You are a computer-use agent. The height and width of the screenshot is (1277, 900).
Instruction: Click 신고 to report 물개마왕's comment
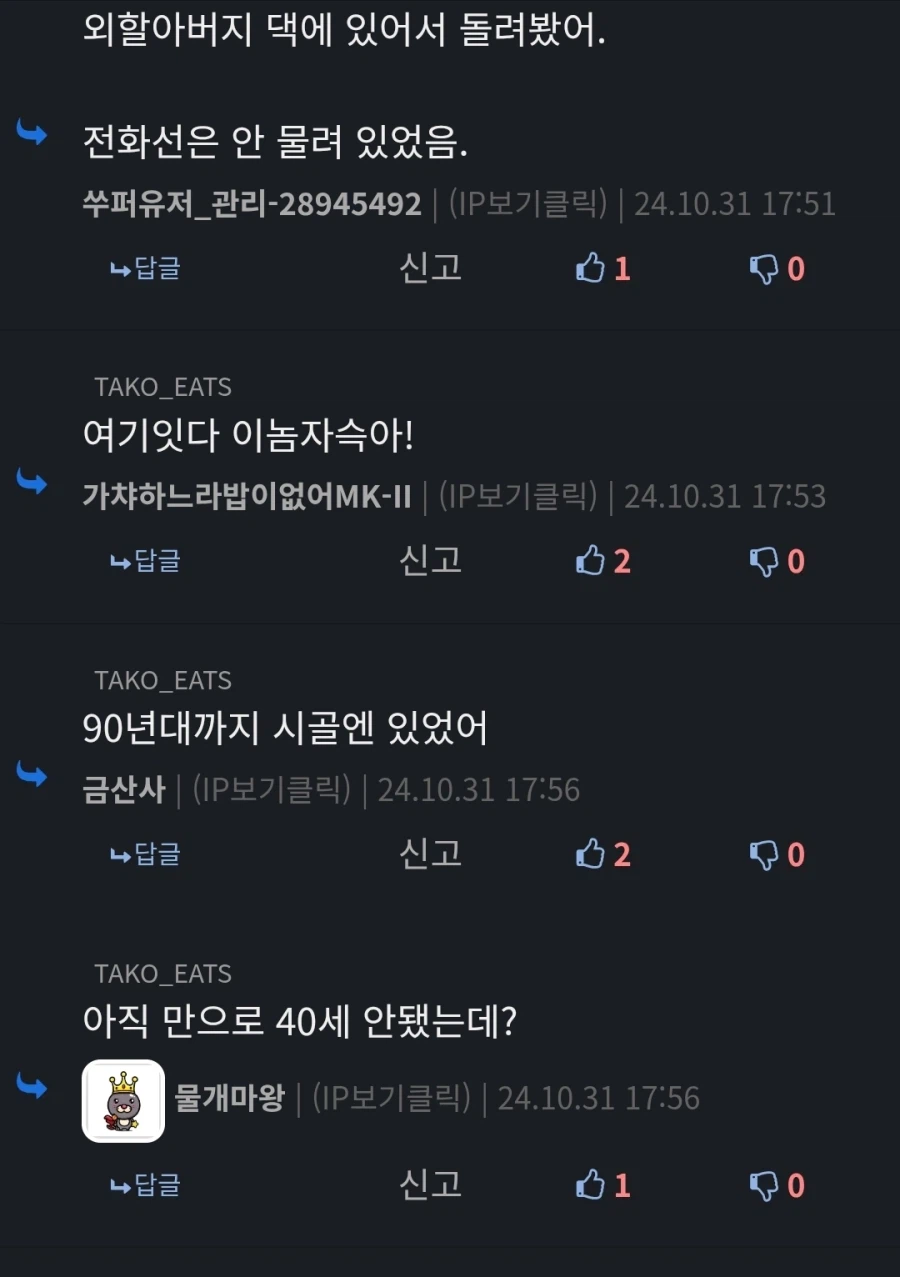point(430,1185)
